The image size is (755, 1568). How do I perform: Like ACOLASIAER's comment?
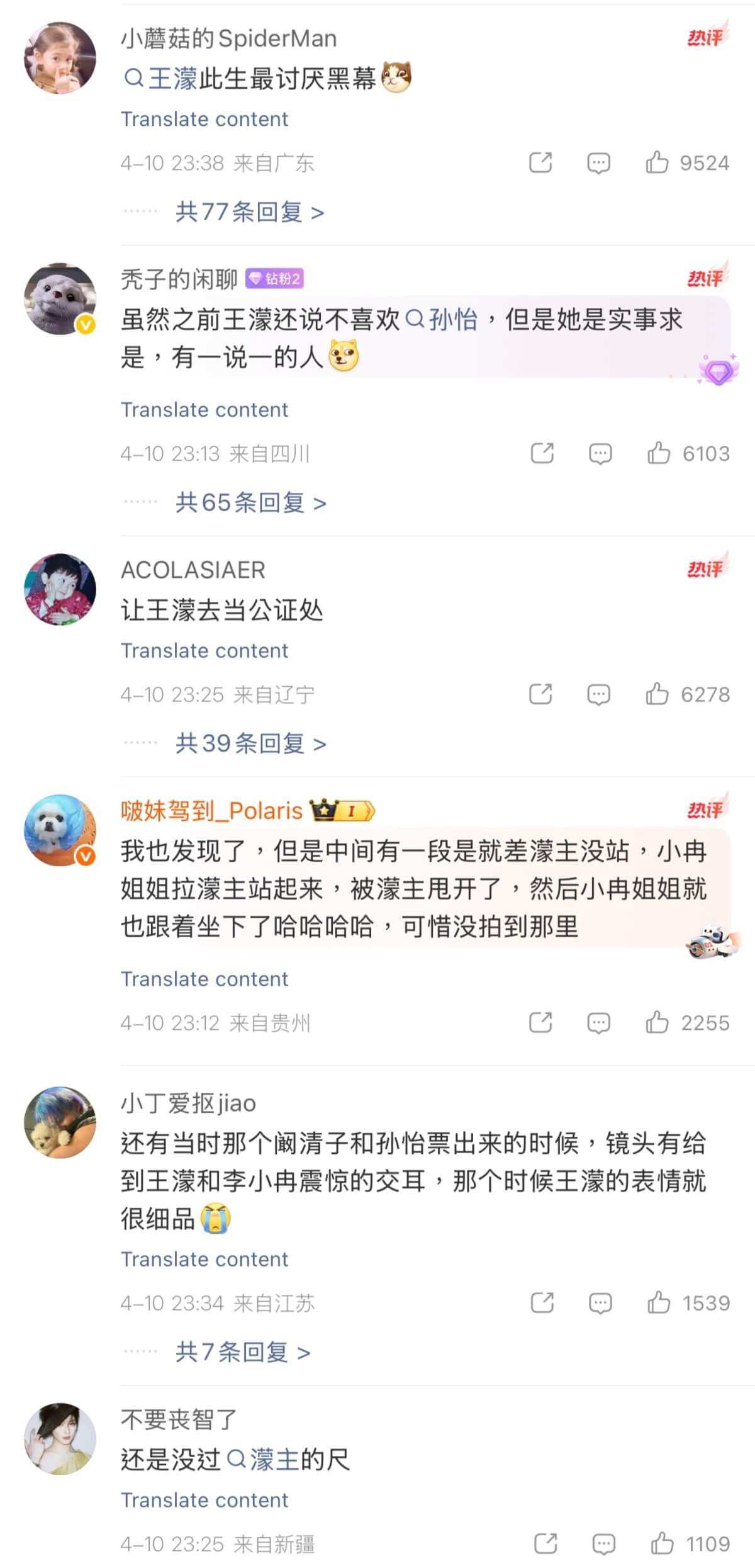click(x=657, y=694)
